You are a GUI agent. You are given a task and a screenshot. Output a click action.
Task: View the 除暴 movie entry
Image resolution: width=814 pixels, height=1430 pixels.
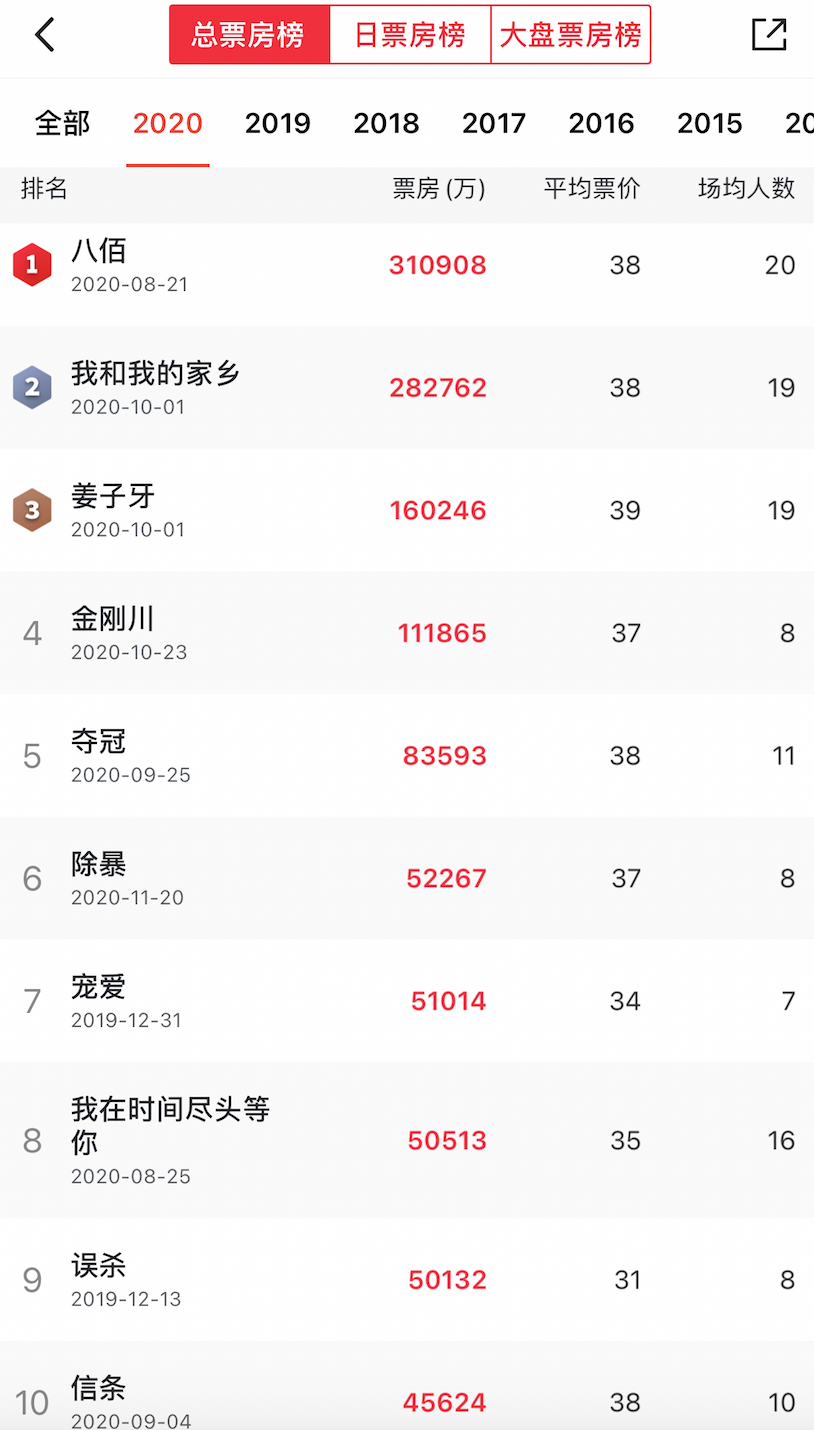[407, 878]
